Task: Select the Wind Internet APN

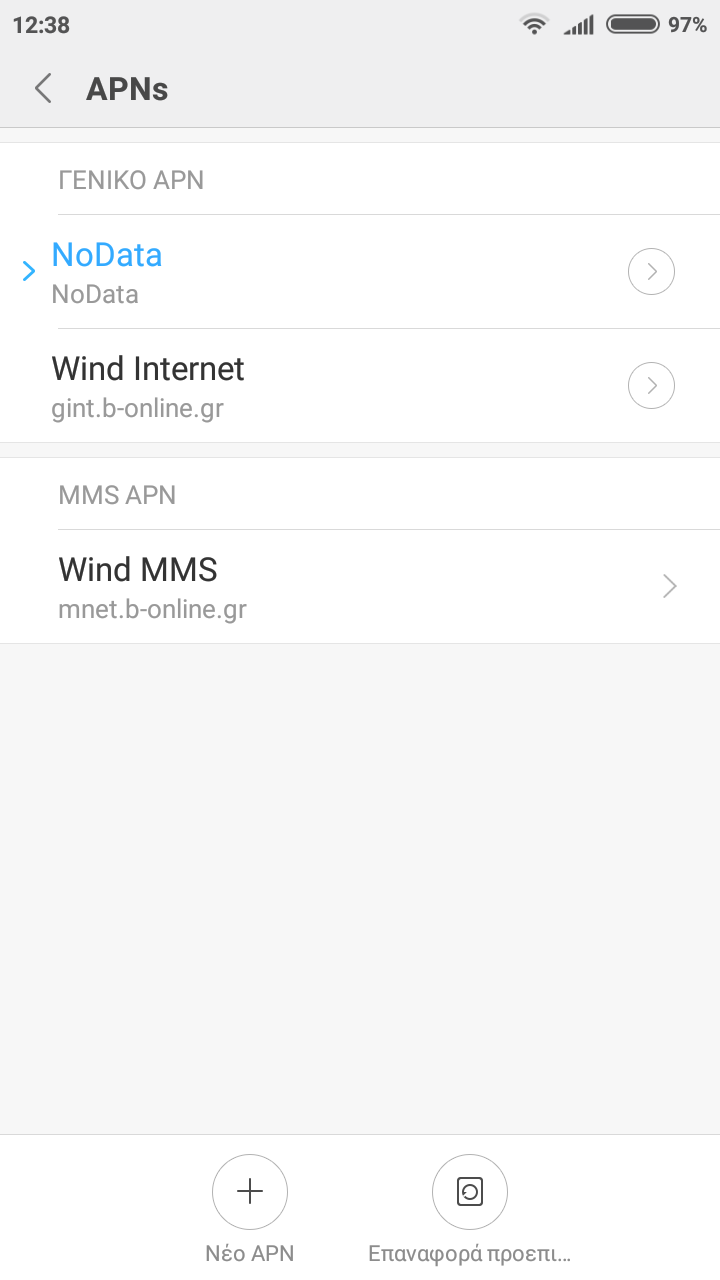Action: pyautogui.click(x=300, y=386)
